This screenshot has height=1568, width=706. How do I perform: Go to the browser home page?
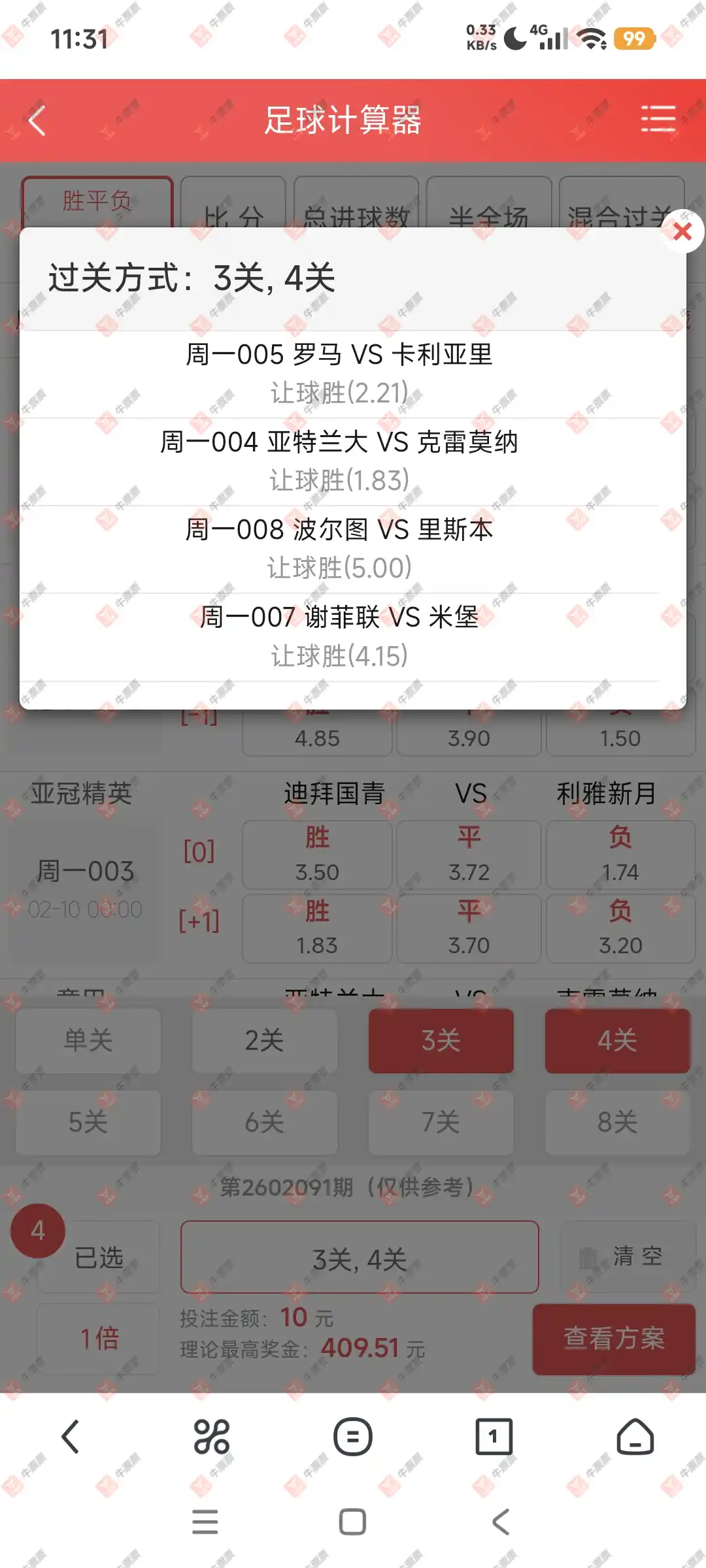[x=635, y=1437]
